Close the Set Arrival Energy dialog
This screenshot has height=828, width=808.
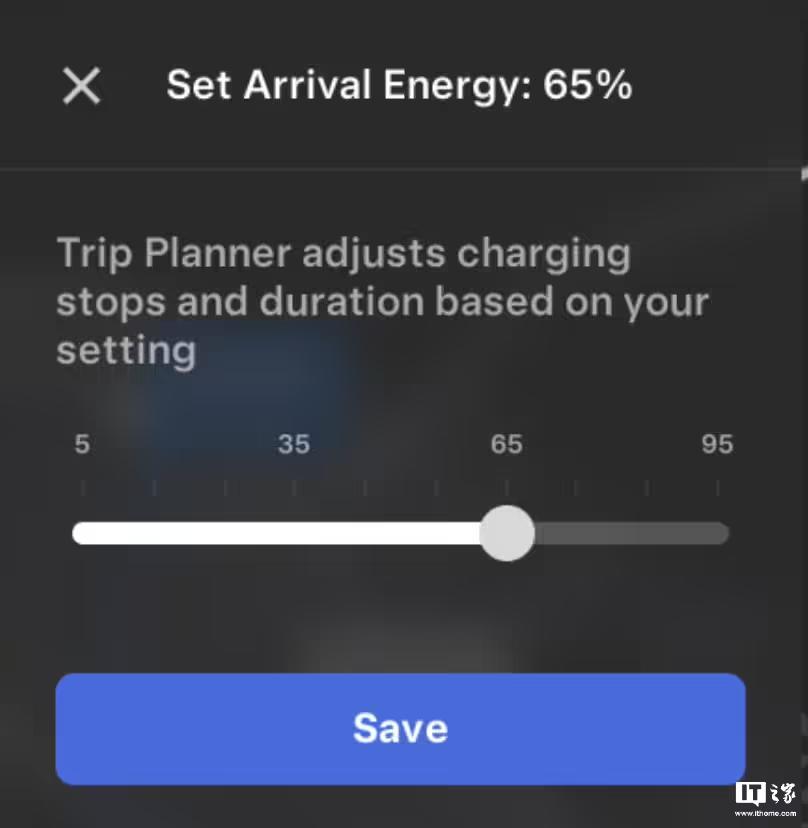point(81,86)
